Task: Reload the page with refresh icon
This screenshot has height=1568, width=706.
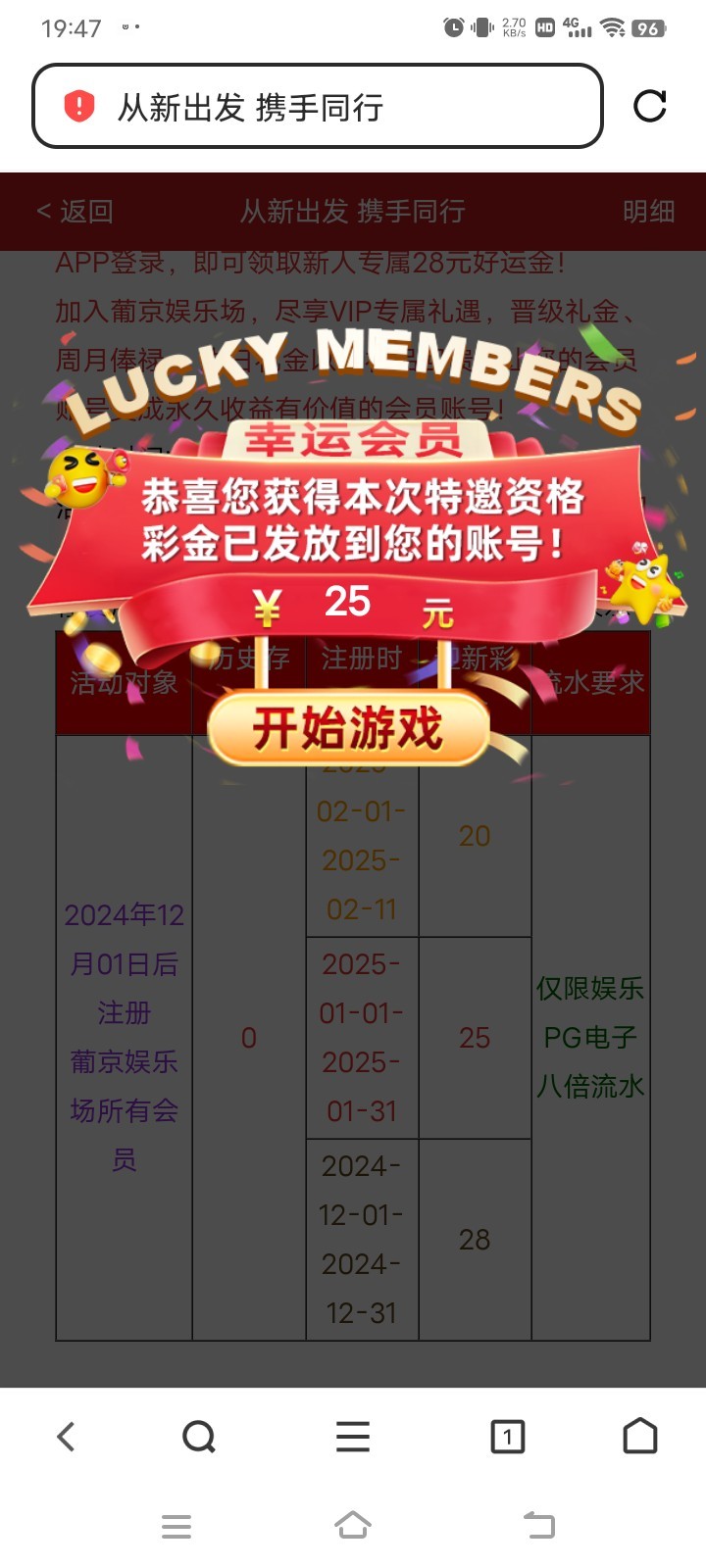Action: (649, 106)
